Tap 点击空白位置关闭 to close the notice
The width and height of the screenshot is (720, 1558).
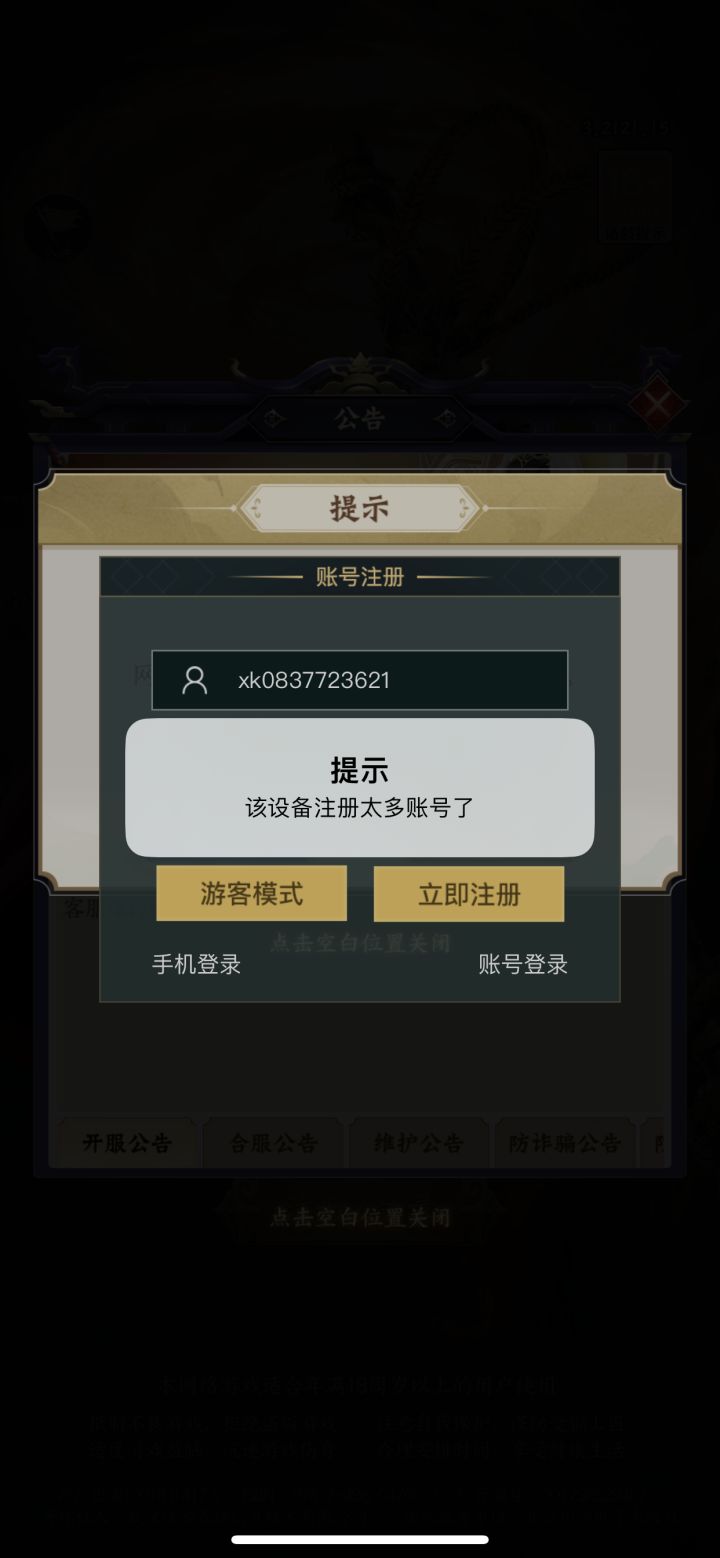point(360,1216)
